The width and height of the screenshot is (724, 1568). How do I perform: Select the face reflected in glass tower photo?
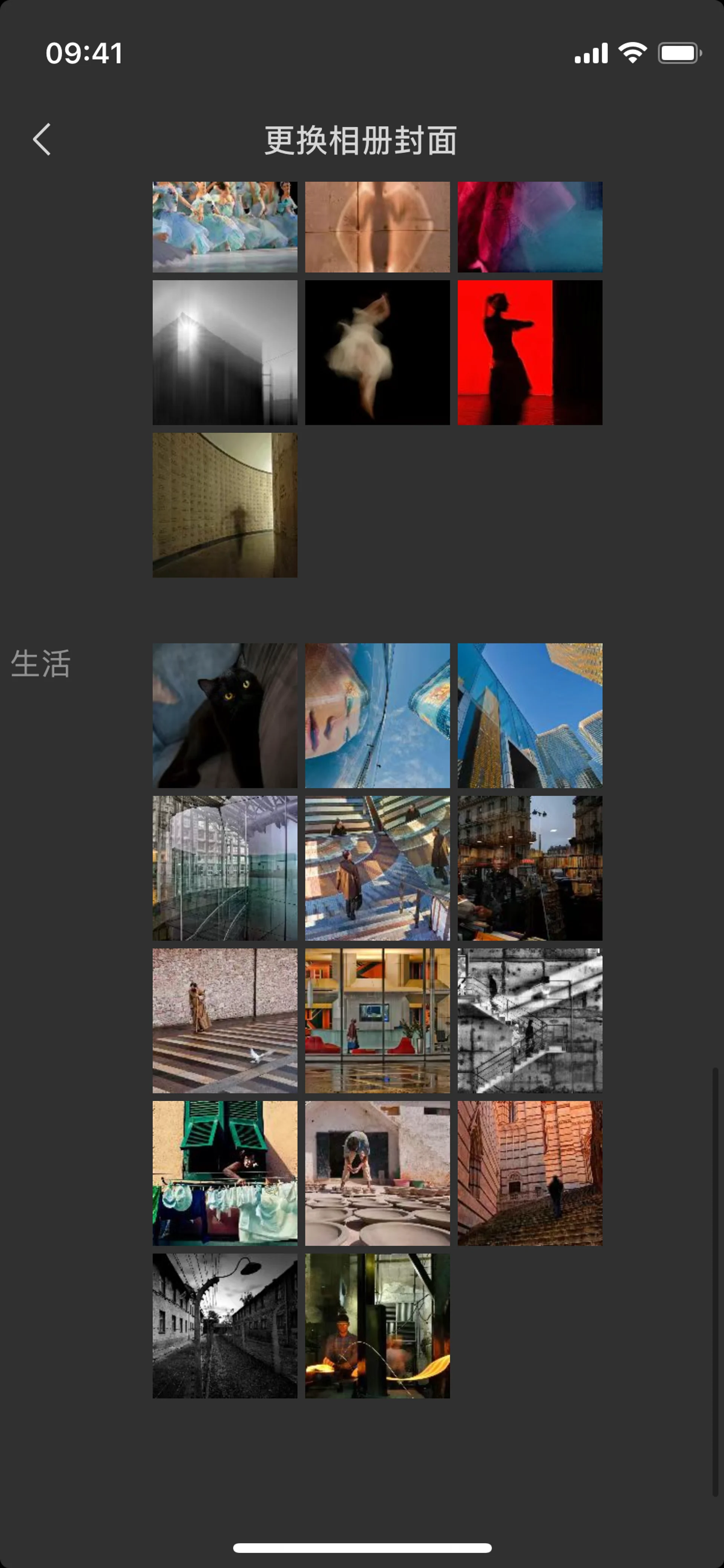(377, 715)
